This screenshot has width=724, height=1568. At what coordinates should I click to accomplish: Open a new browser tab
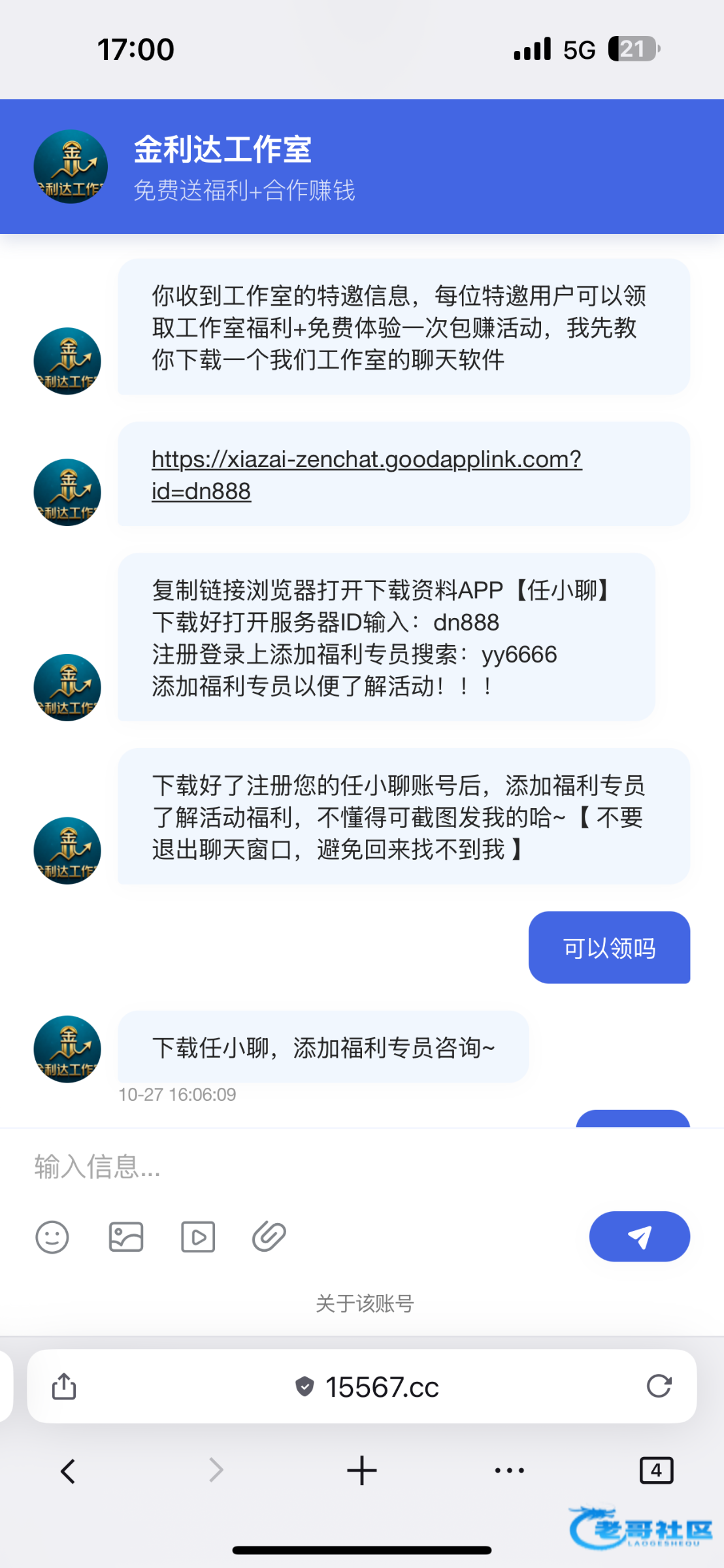[x=362, y=1471]
